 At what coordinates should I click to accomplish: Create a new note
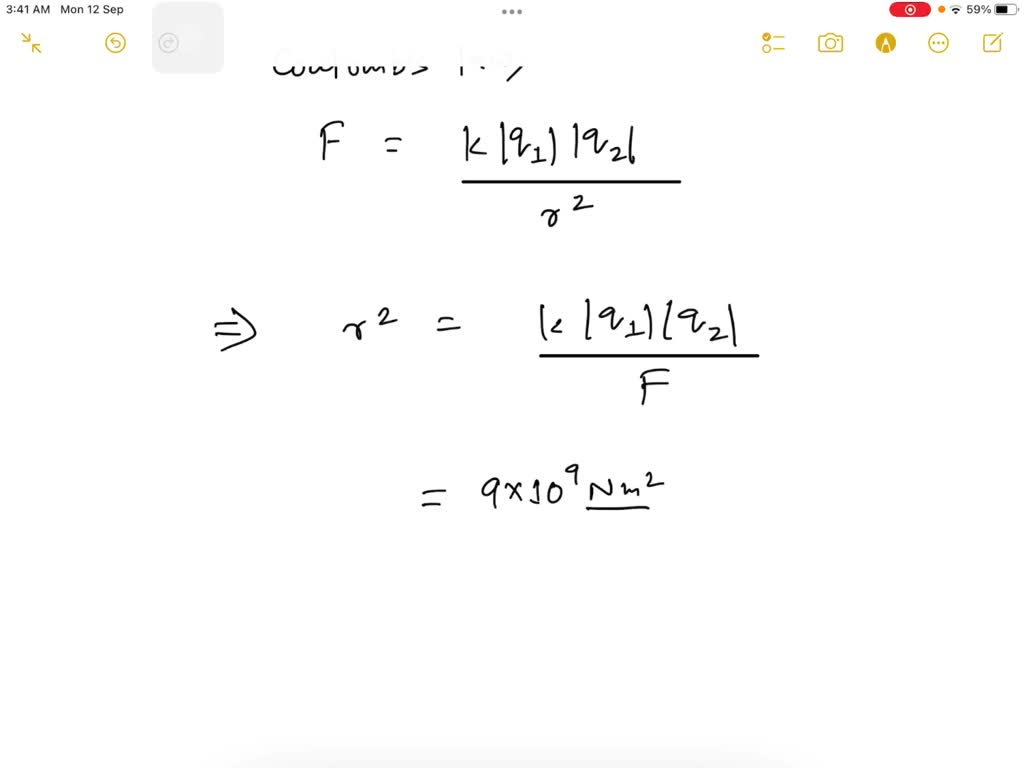[992, 43]
